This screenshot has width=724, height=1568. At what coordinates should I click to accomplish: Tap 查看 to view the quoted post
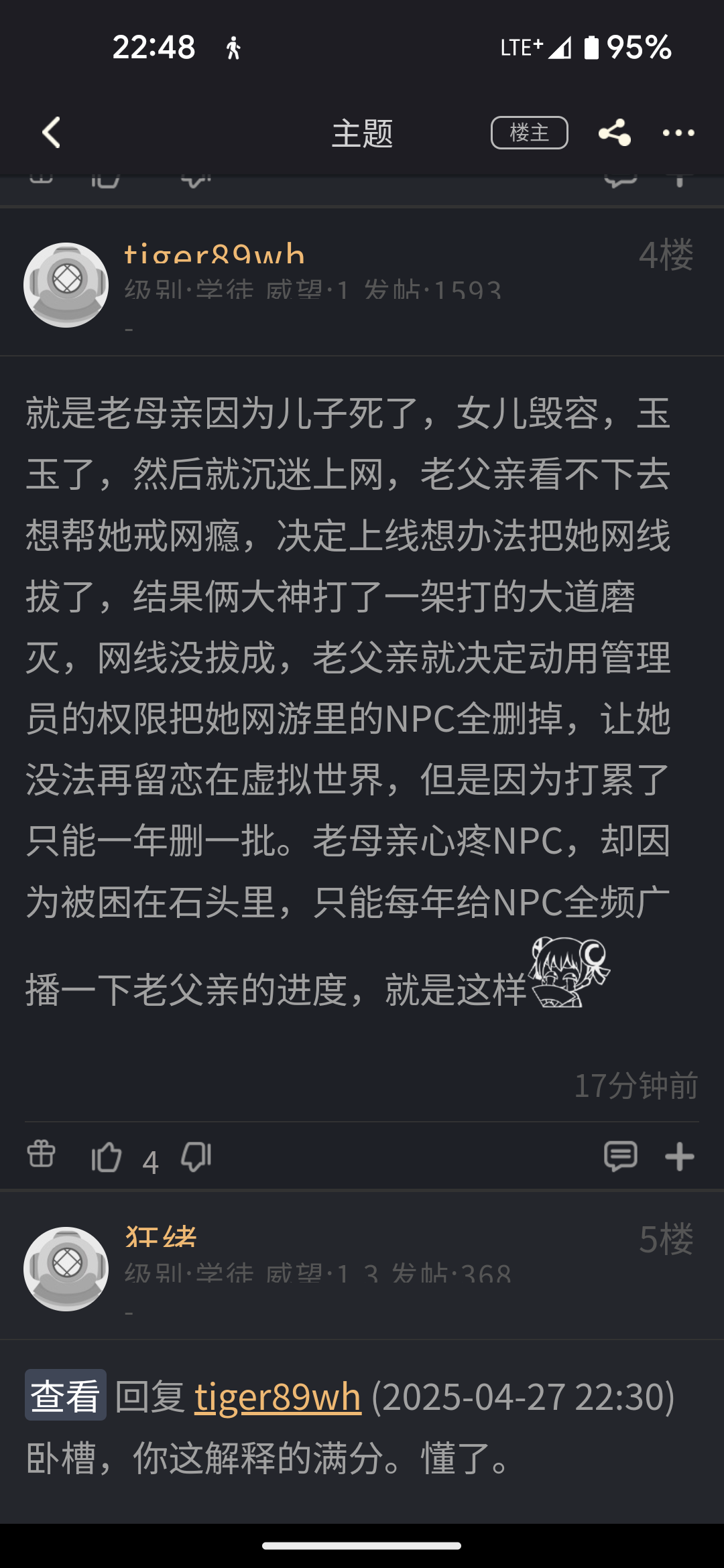click(x=66, y=1396)
